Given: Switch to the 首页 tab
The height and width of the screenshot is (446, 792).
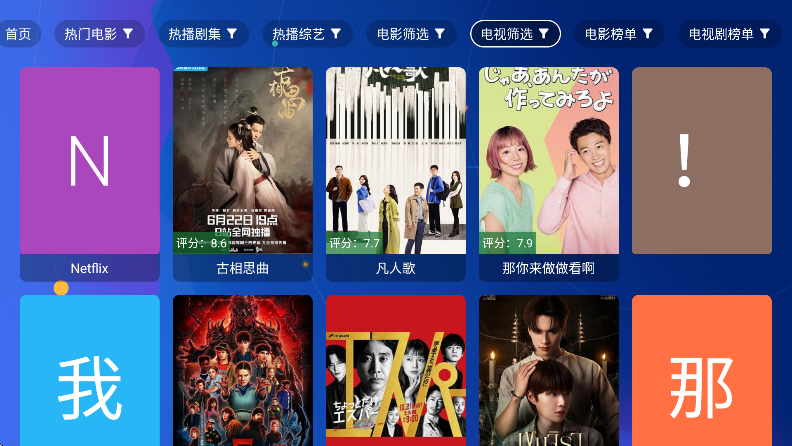Looking at the screenshot, I should [18, 34].
